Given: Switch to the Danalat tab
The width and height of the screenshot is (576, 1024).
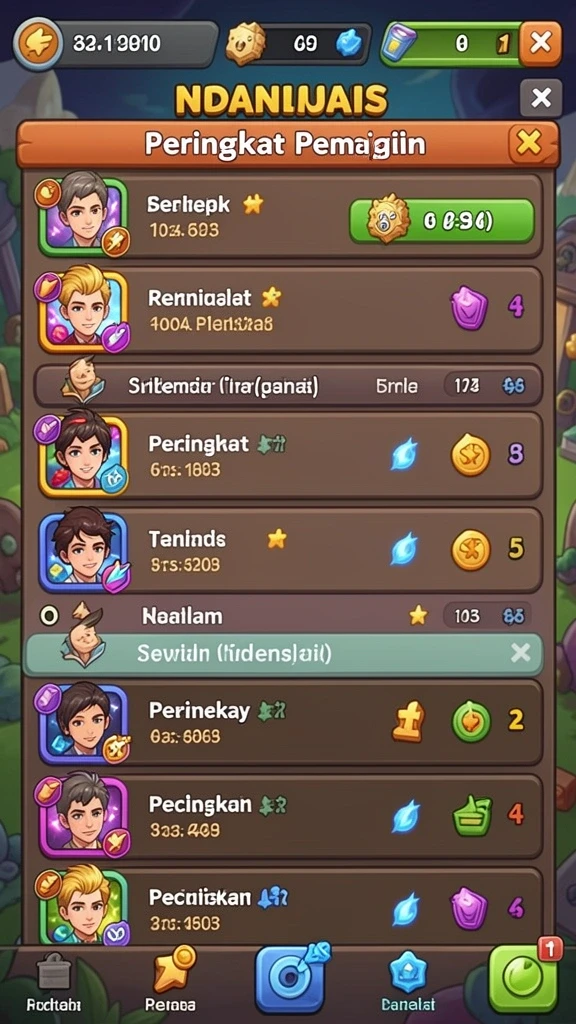Looking at the screenshot, I should (408, 982).
